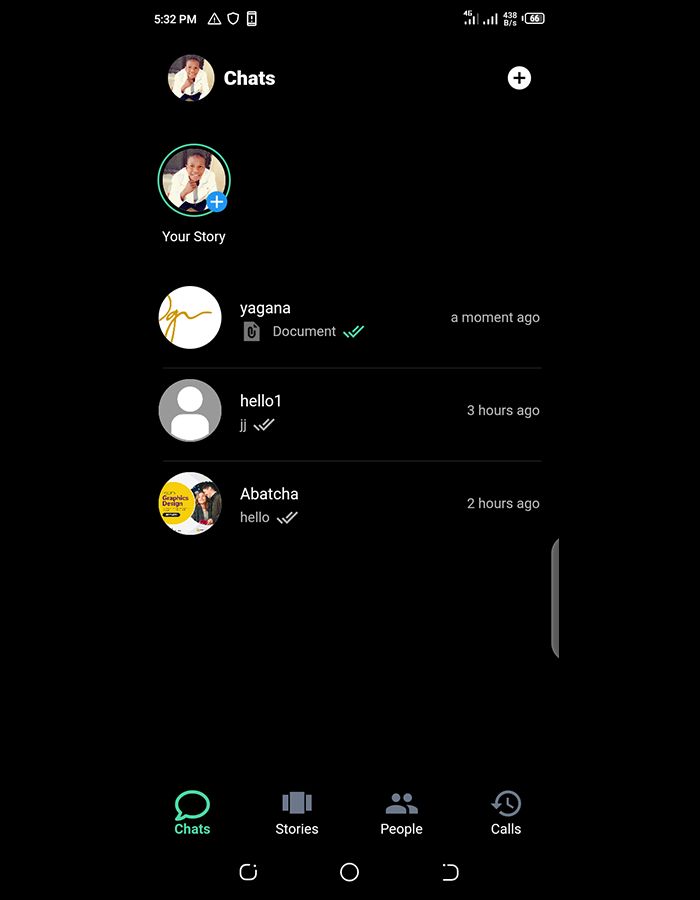Viewport: 700px width, 900px height.
Task: Switch to the Stories tab
Action: 297,813
